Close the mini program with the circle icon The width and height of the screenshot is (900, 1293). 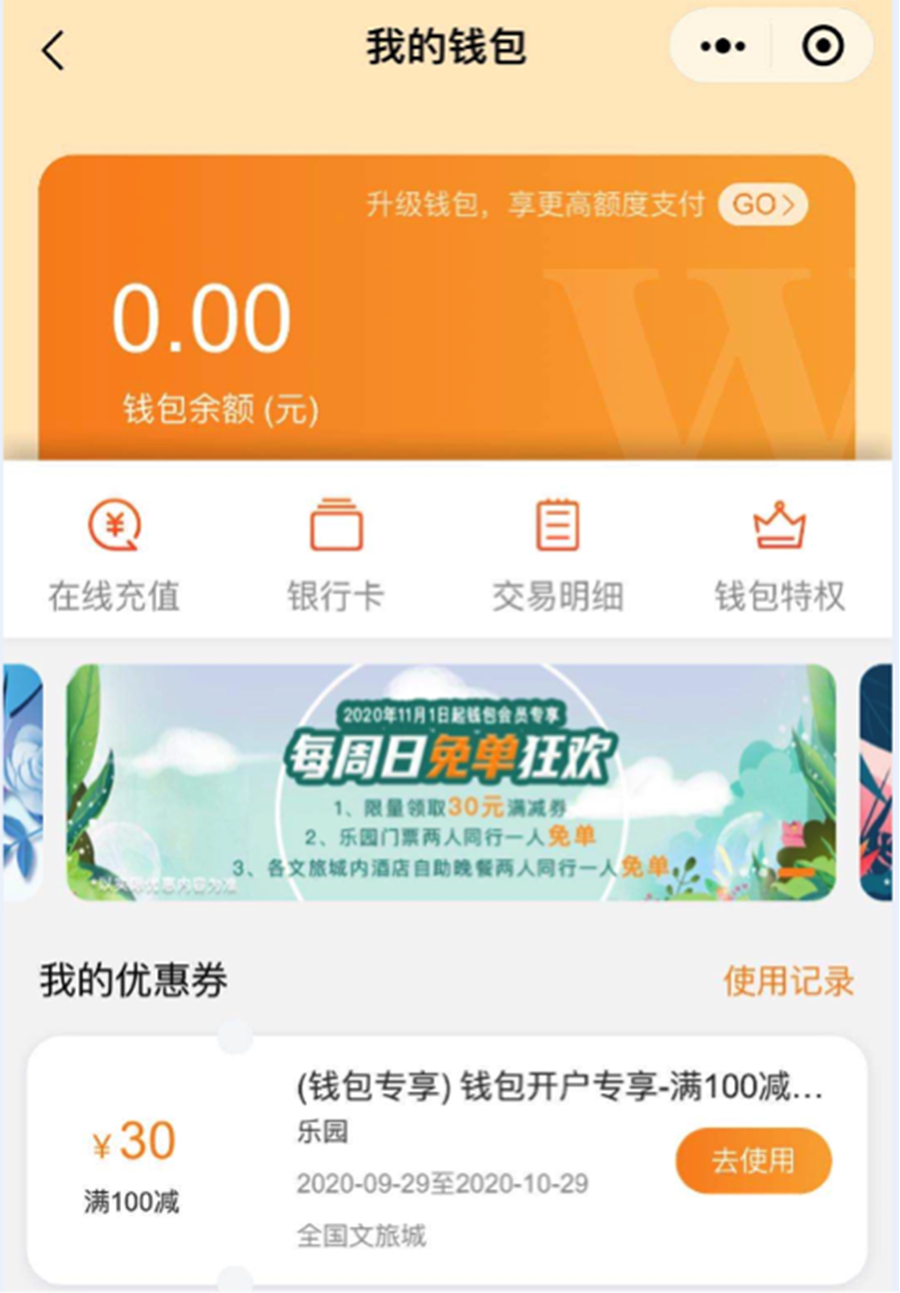[x=823, y=47]
